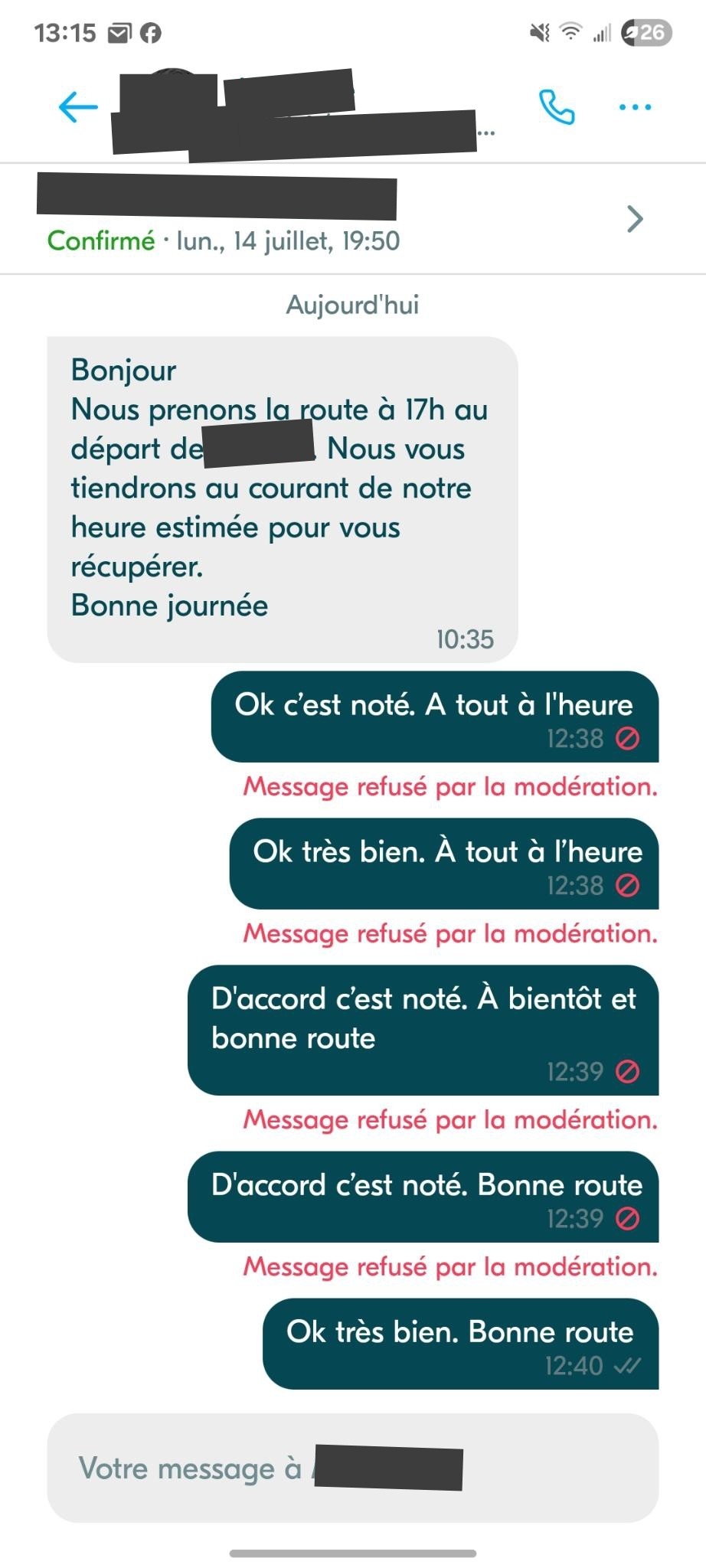The height and width of the screenshot is (1568, 706).
Task: Tap the blocked icon on the 12:39 two-line message
Action: tap(627, 1071)
